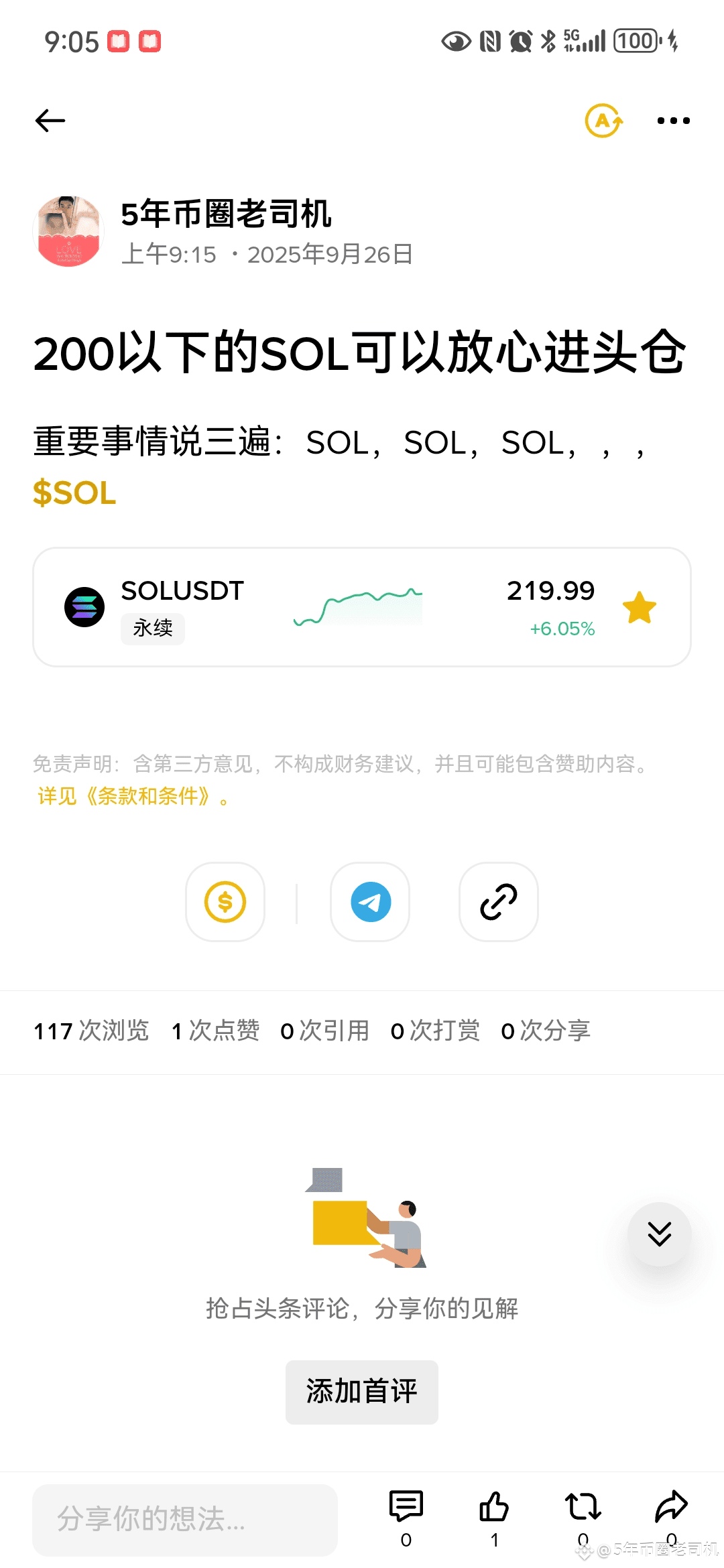724x1568 pixels.
Task: Share the post via Telegram
Action: [370, 902]
